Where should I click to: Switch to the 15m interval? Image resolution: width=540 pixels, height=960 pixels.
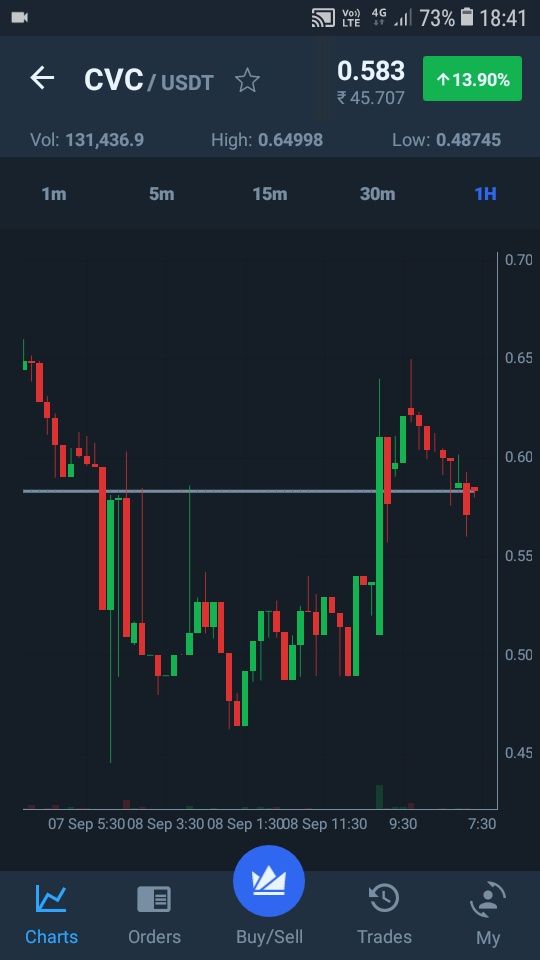(x=270, y=194)
